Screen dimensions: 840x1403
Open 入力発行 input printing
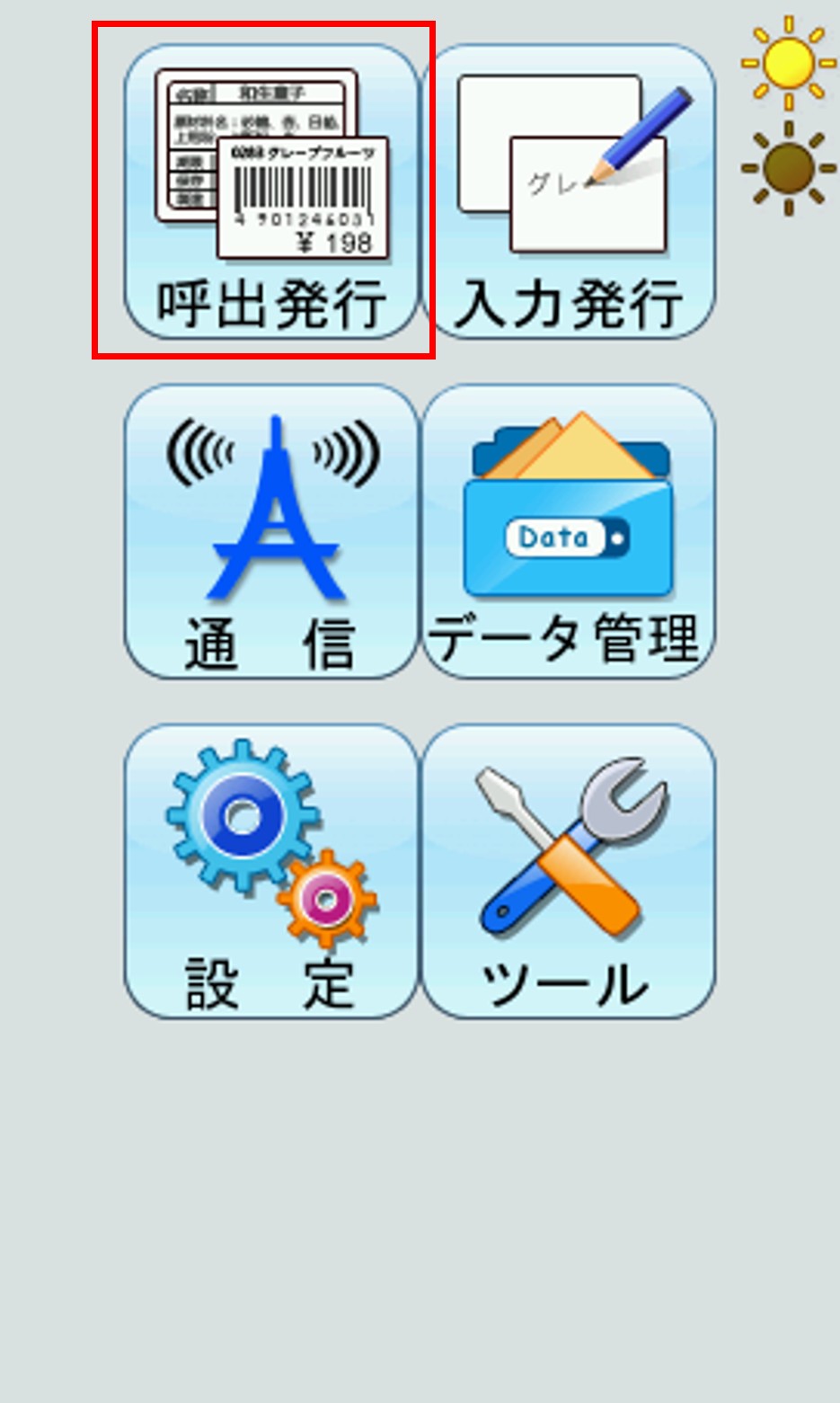[x=569, y=191]
